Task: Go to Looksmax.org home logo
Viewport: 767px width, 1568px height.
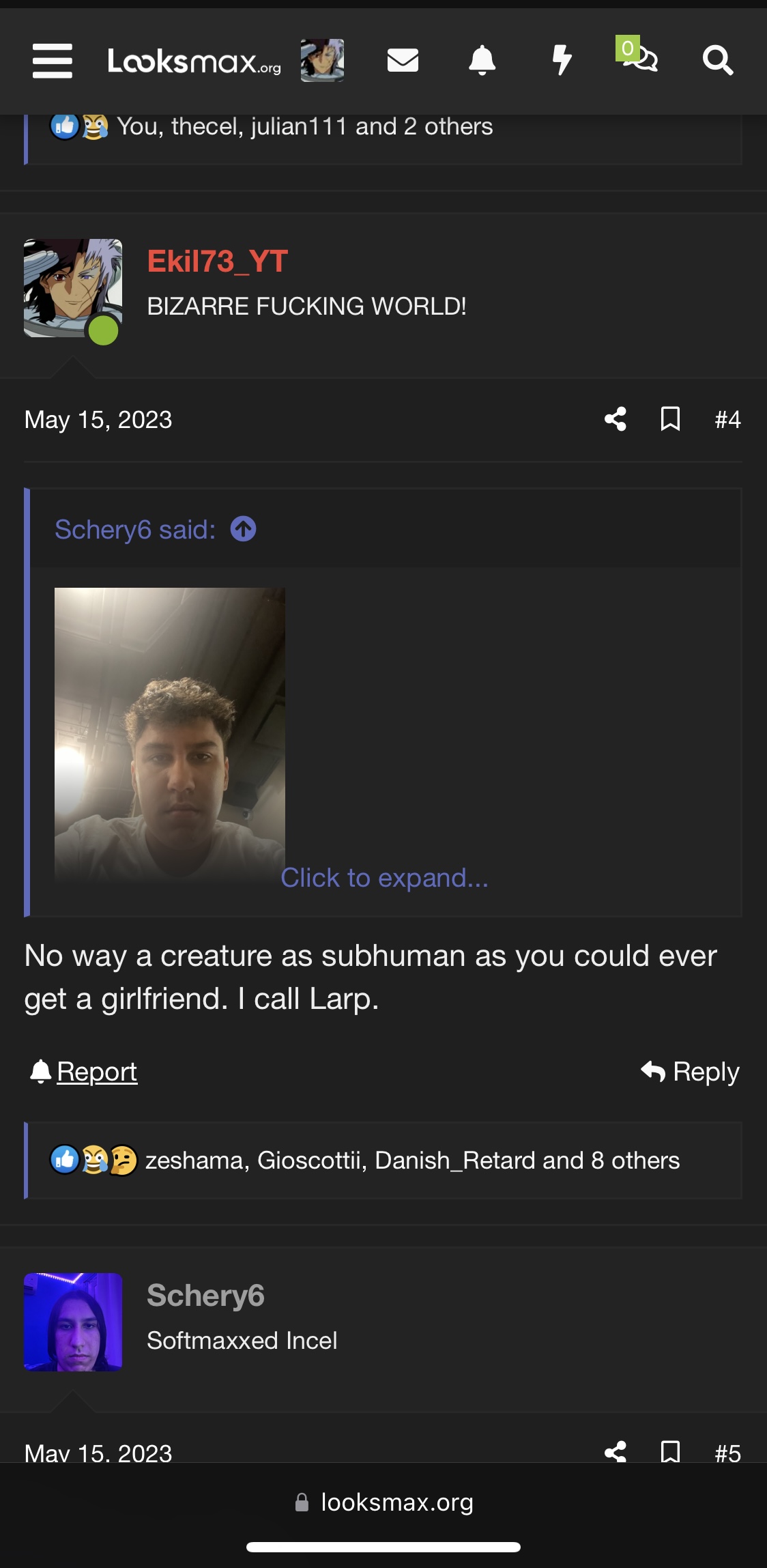Action: point(194,61)
